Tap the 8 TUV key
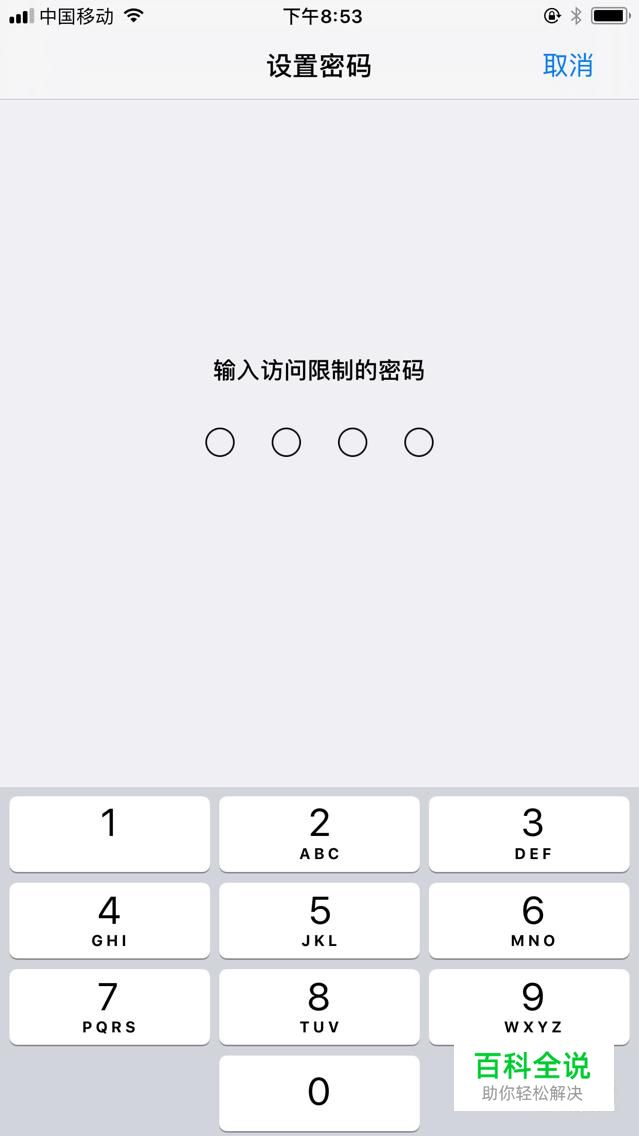The height and width of the screenshot is (1136, 639). [x=320, y=1007]
